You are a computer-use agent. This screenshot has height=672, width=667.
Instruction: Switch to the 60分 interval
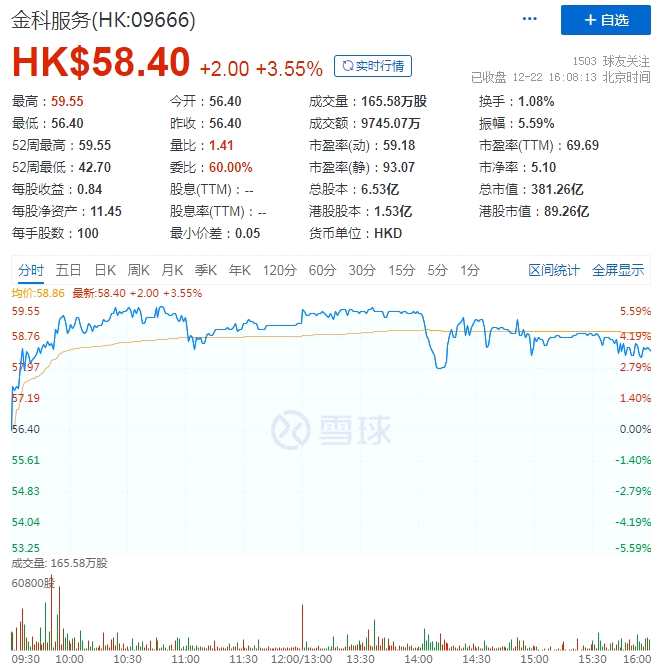[322, 270]
